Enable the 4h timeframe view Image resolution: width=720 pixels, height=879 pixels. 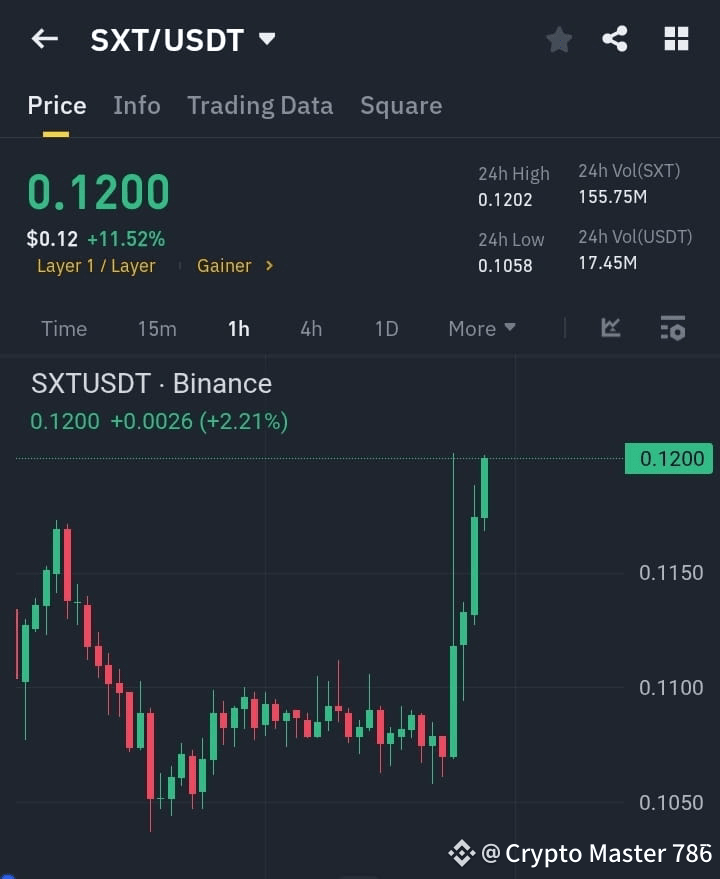[310, 328]
